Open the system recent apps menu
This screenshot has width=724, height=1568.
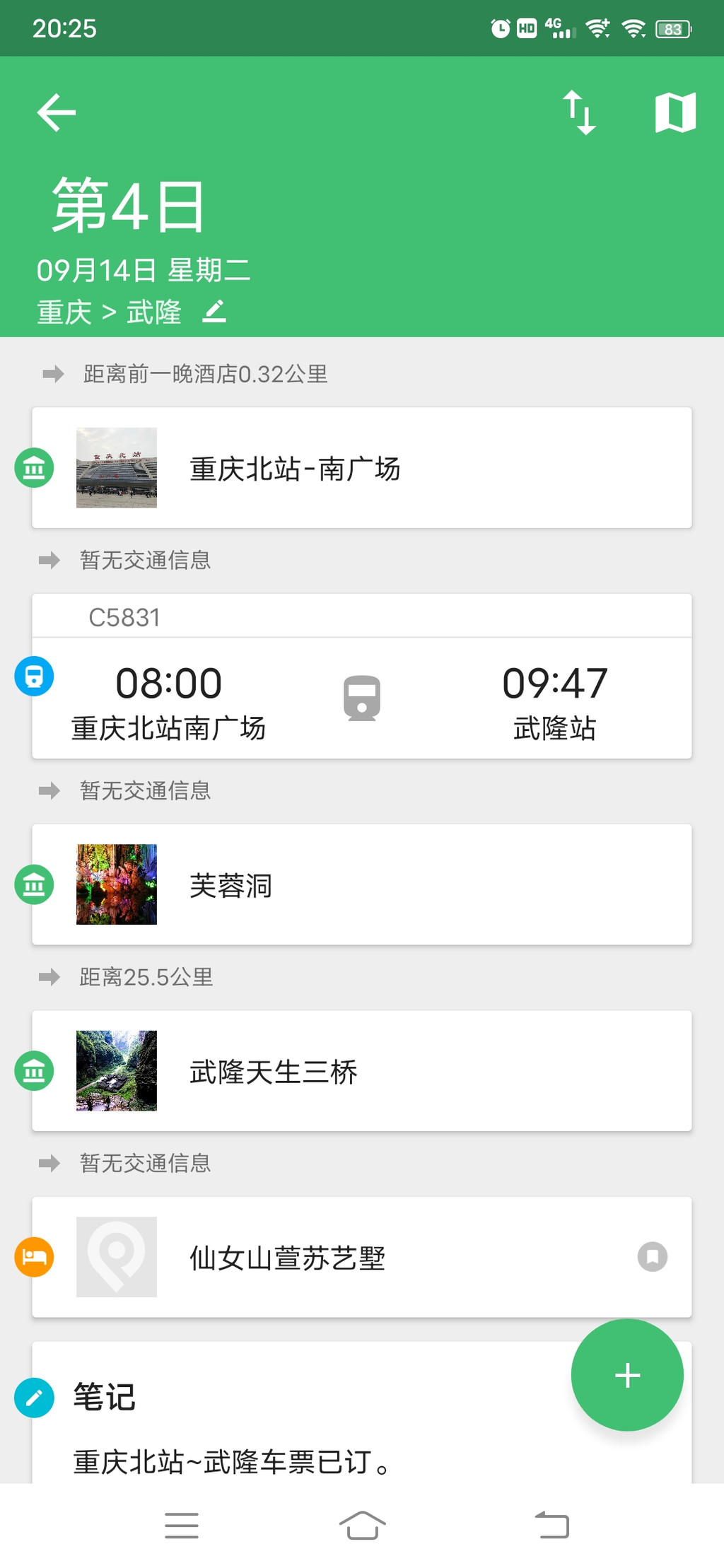pos(182,1525)
